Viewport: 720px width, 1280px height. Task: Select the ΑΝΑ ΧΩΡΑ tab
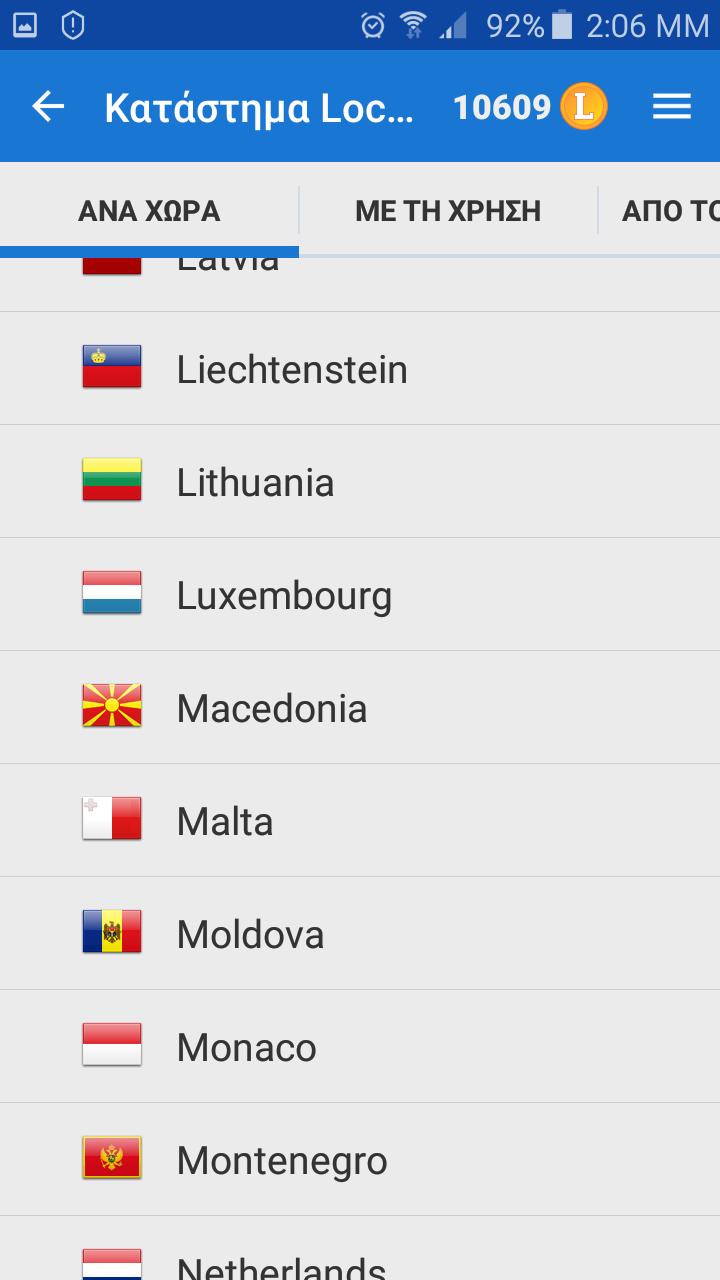(x=149, y=211)
